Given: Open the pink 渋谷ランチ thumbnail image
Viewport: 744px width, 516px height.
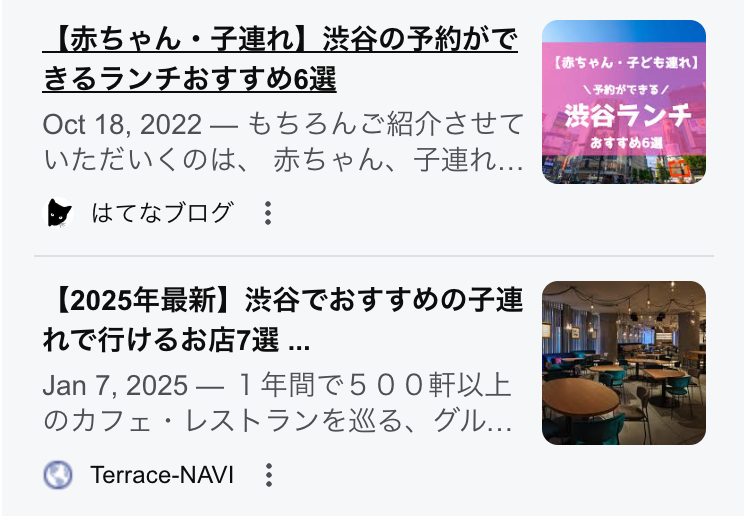Looking at the screenshot, I should click(x=623, y=102).
